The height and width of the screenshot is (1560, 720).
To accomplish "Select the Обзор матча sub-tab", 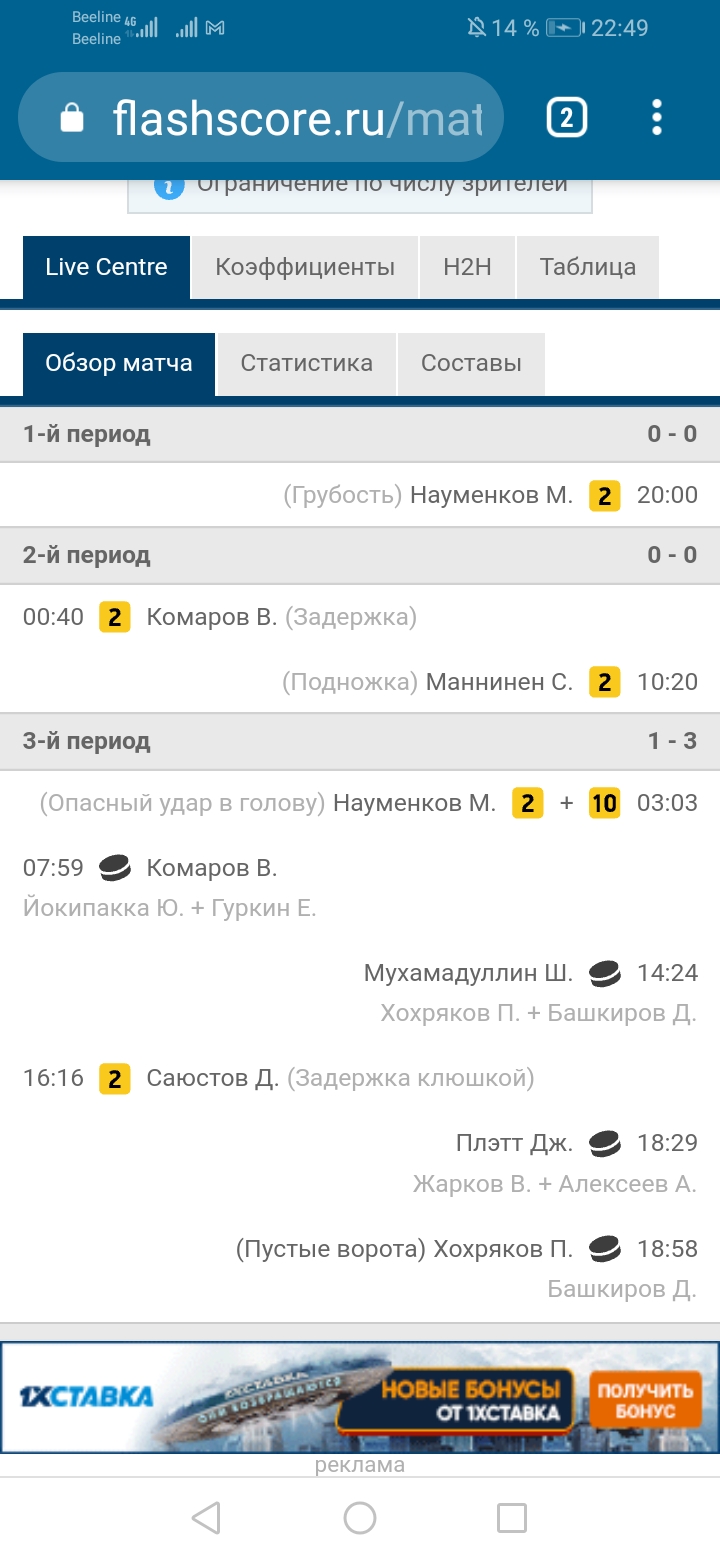I will point(119,363).
